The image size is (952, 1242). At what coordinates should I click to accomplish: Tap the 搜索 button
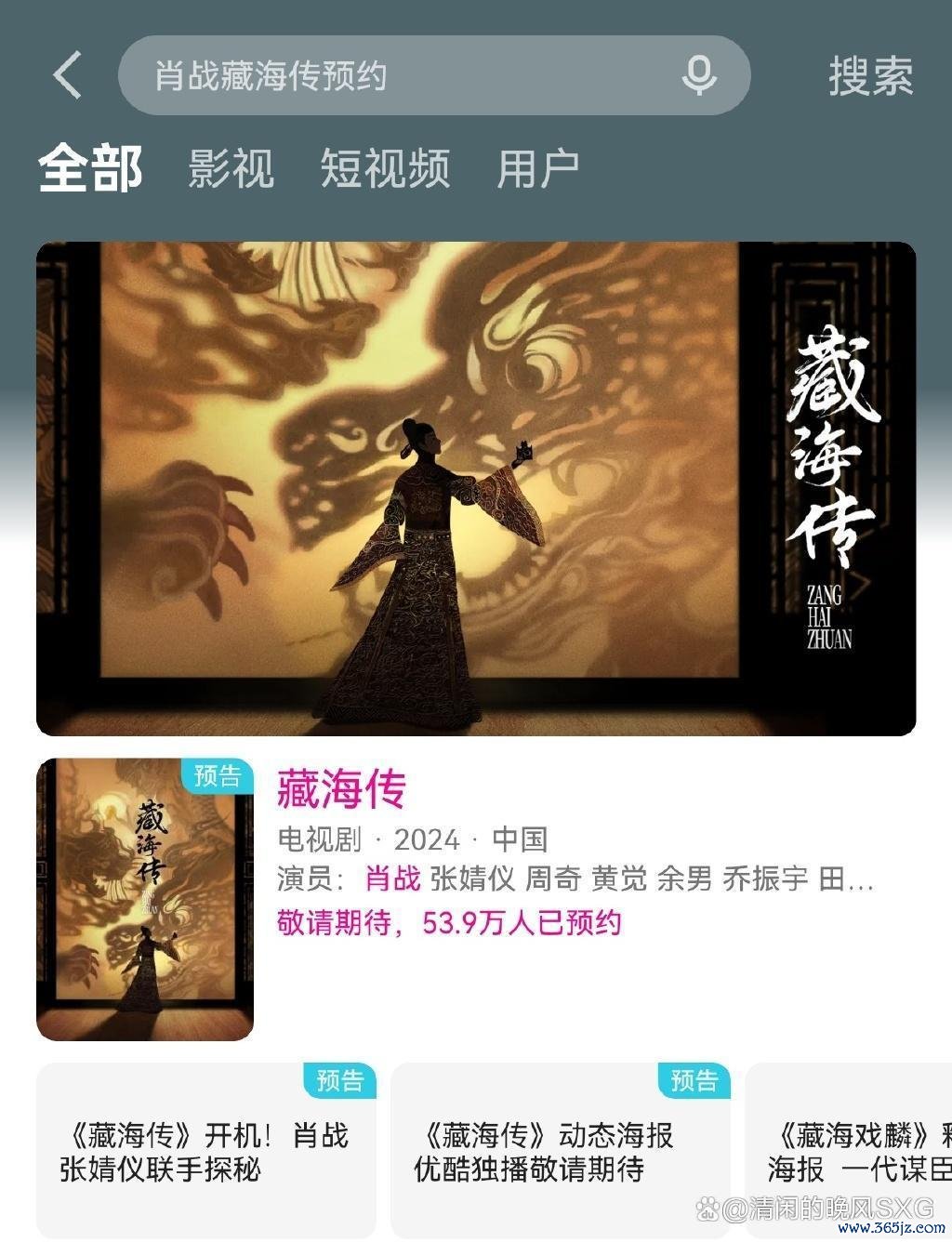[x=870, y=75]
